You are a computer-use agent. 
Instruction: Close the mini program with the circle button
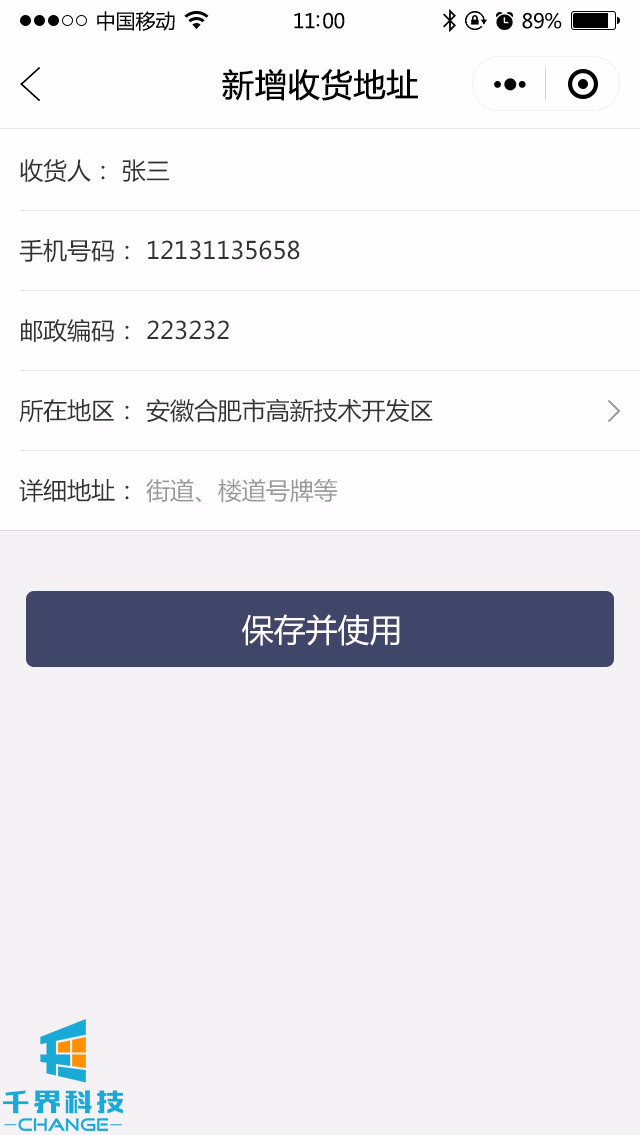point(582,84)
